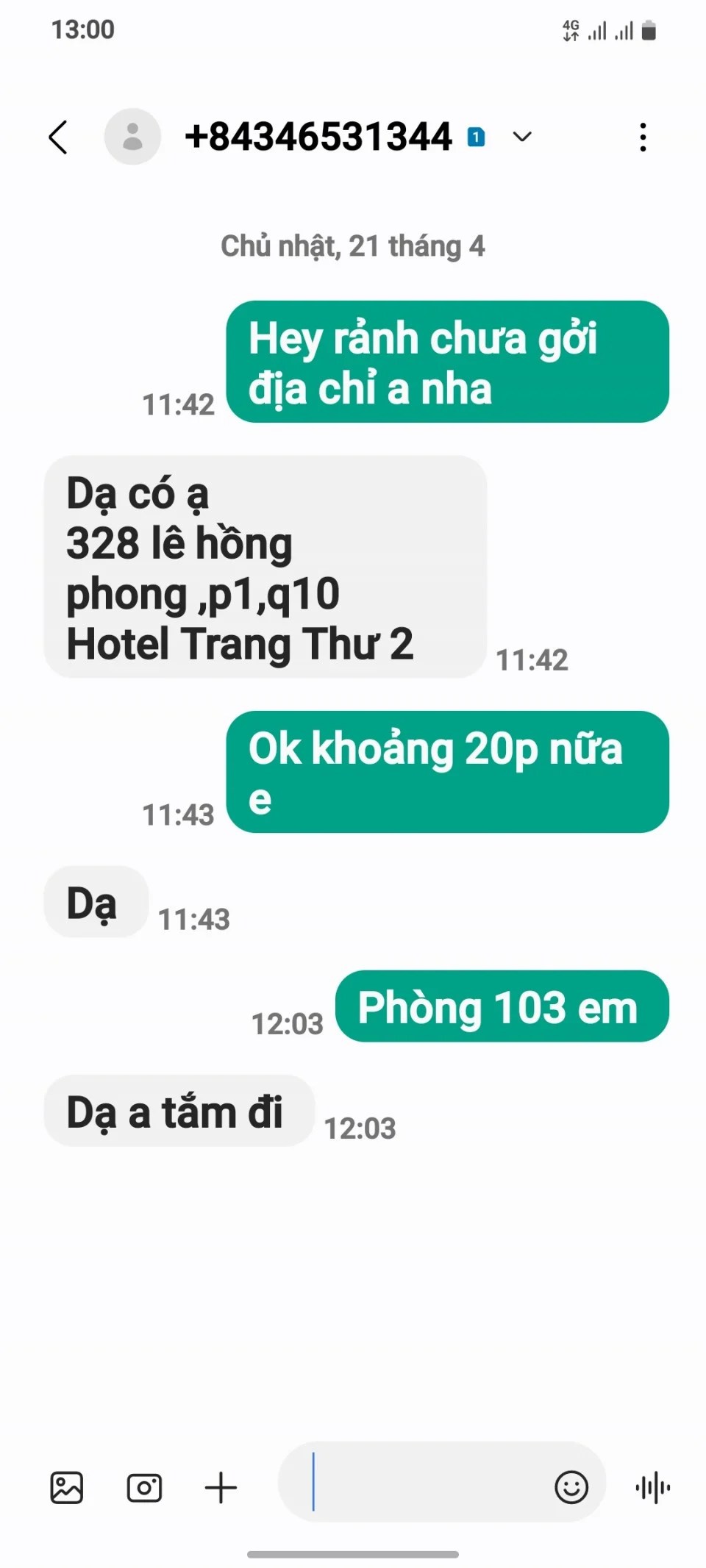Expand the contact options chevron
The width and height of the screenshot is (706, 1568).
click(522, 137)
